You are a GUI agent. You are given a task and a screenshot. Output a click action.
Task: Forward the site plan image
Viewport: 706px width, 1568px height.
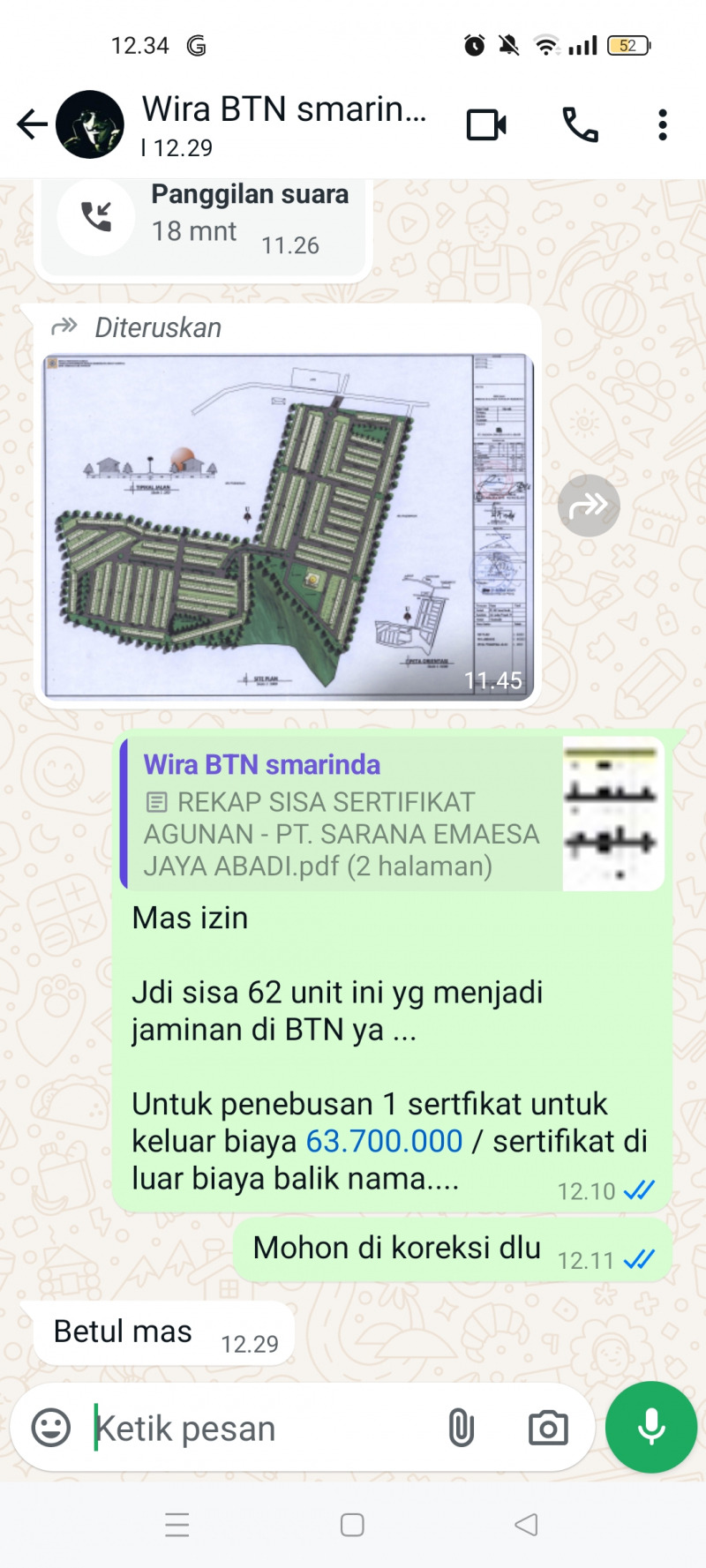pyautogui.click(x=589, y=506)
